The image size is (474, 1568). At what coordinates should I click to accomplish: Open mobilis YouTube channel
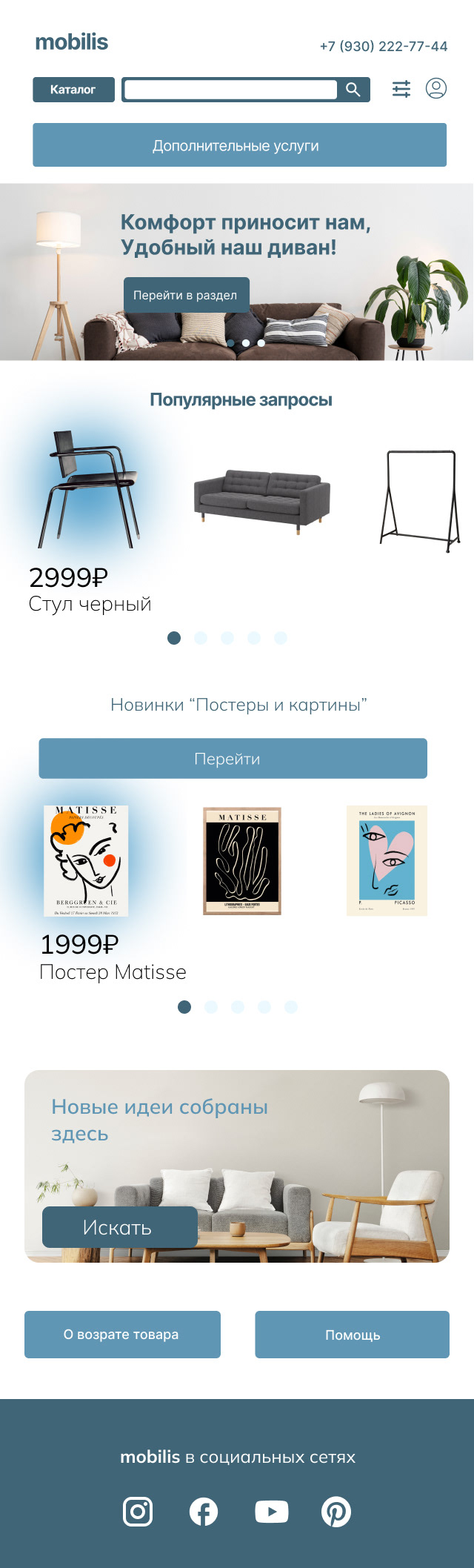tap(271, 1512)
